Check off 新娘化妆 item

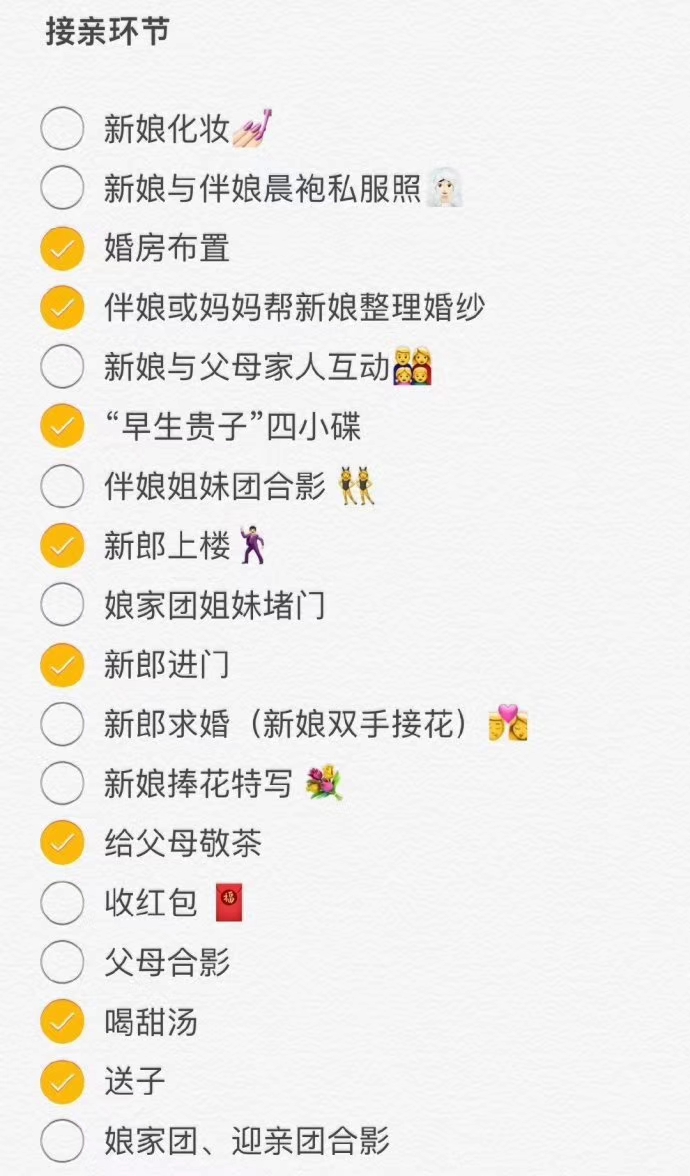pos(62,129)
